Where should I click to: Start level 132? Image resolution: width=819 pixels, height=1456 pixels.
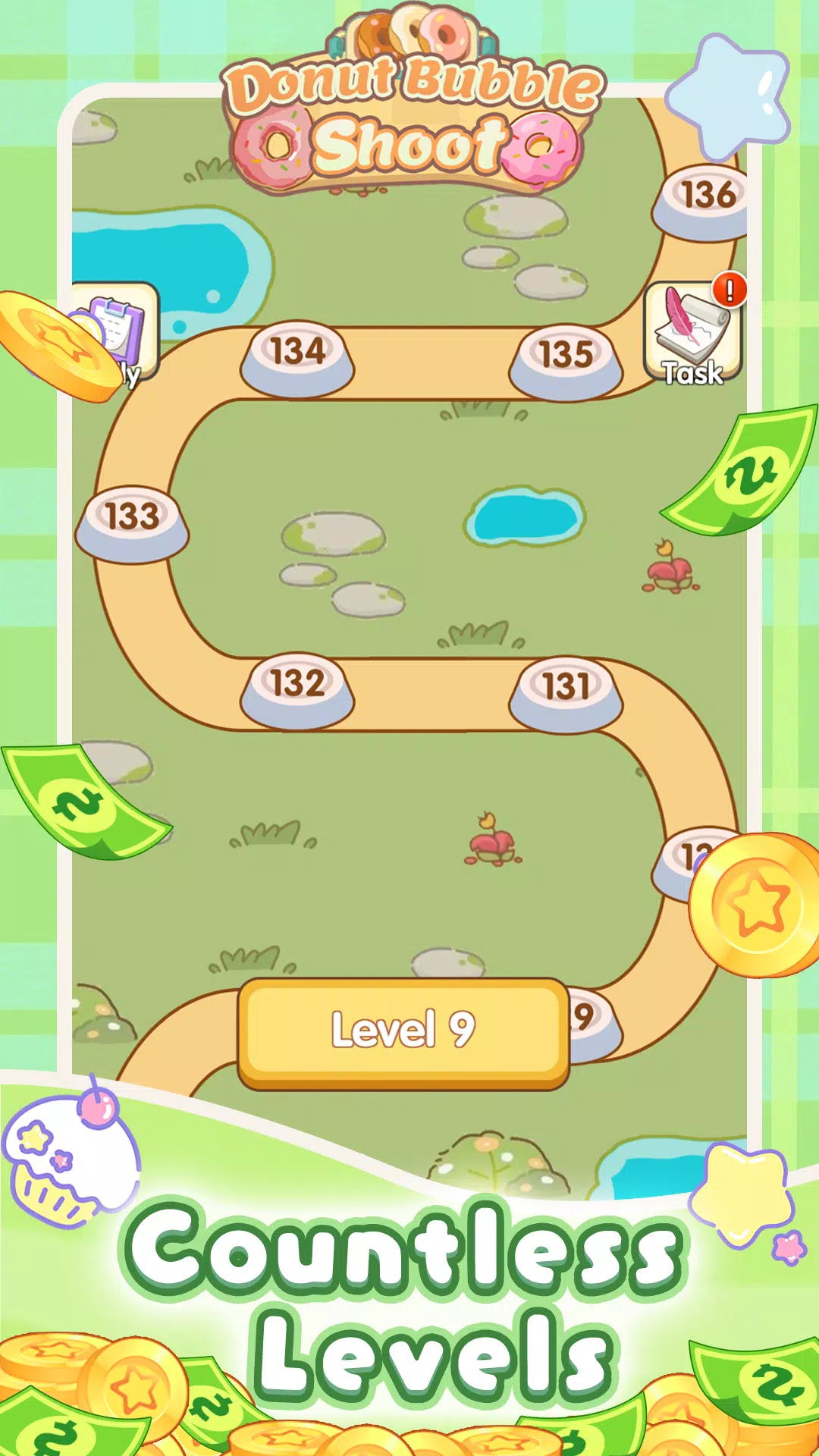pyautogui.click(x=296, y=681)
